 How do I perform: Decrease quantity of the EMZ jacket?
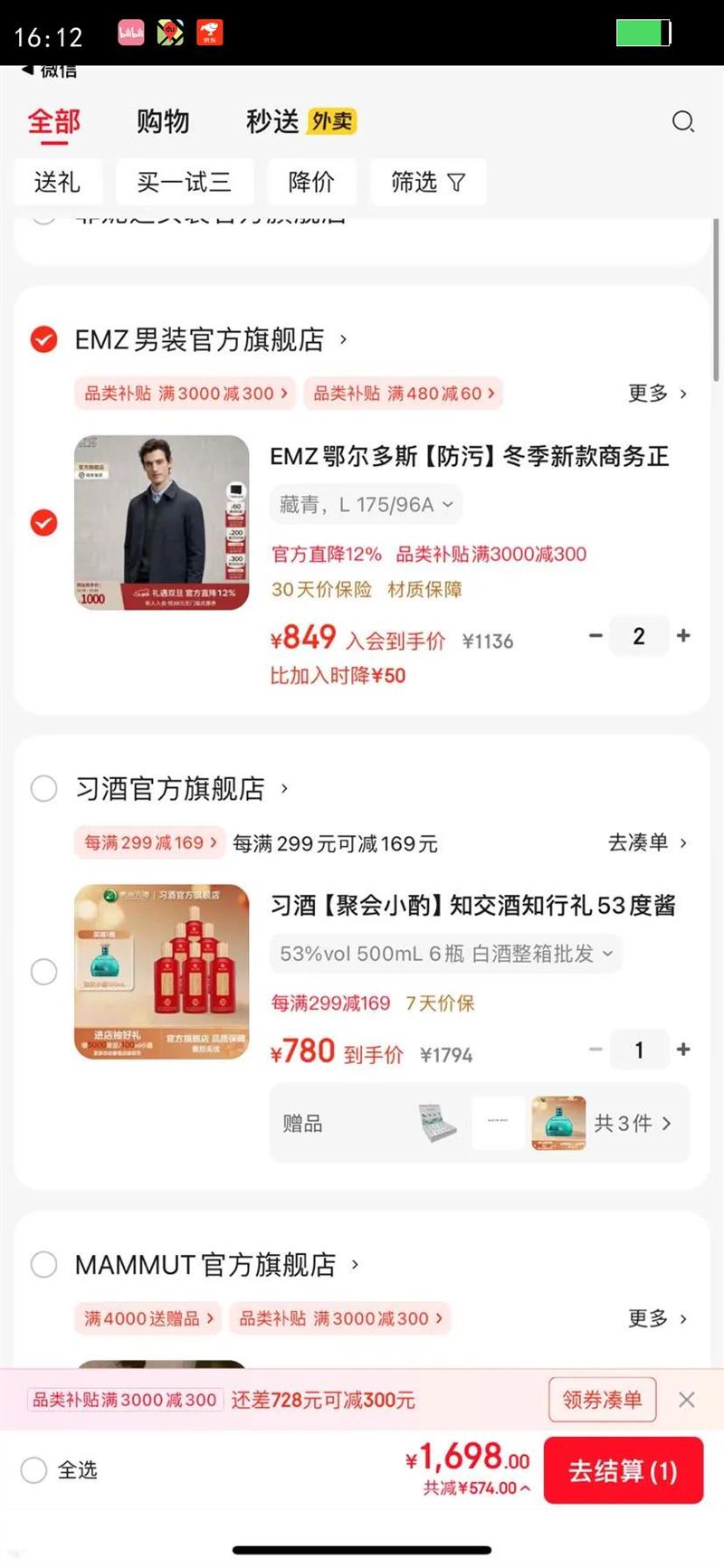[595, 636]
